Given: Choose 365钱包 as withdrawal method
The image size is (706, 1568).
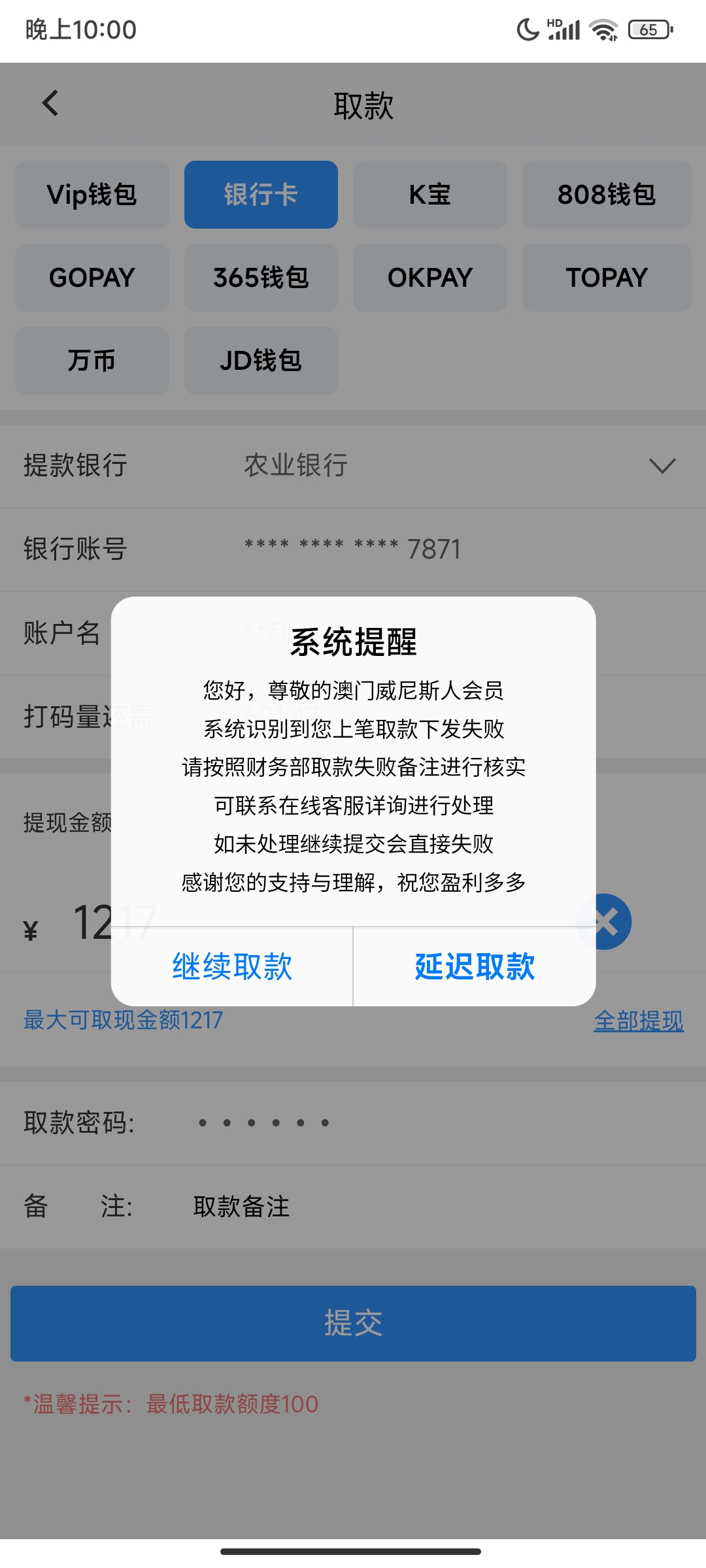Looking at the screenshot, I should 261,278.
